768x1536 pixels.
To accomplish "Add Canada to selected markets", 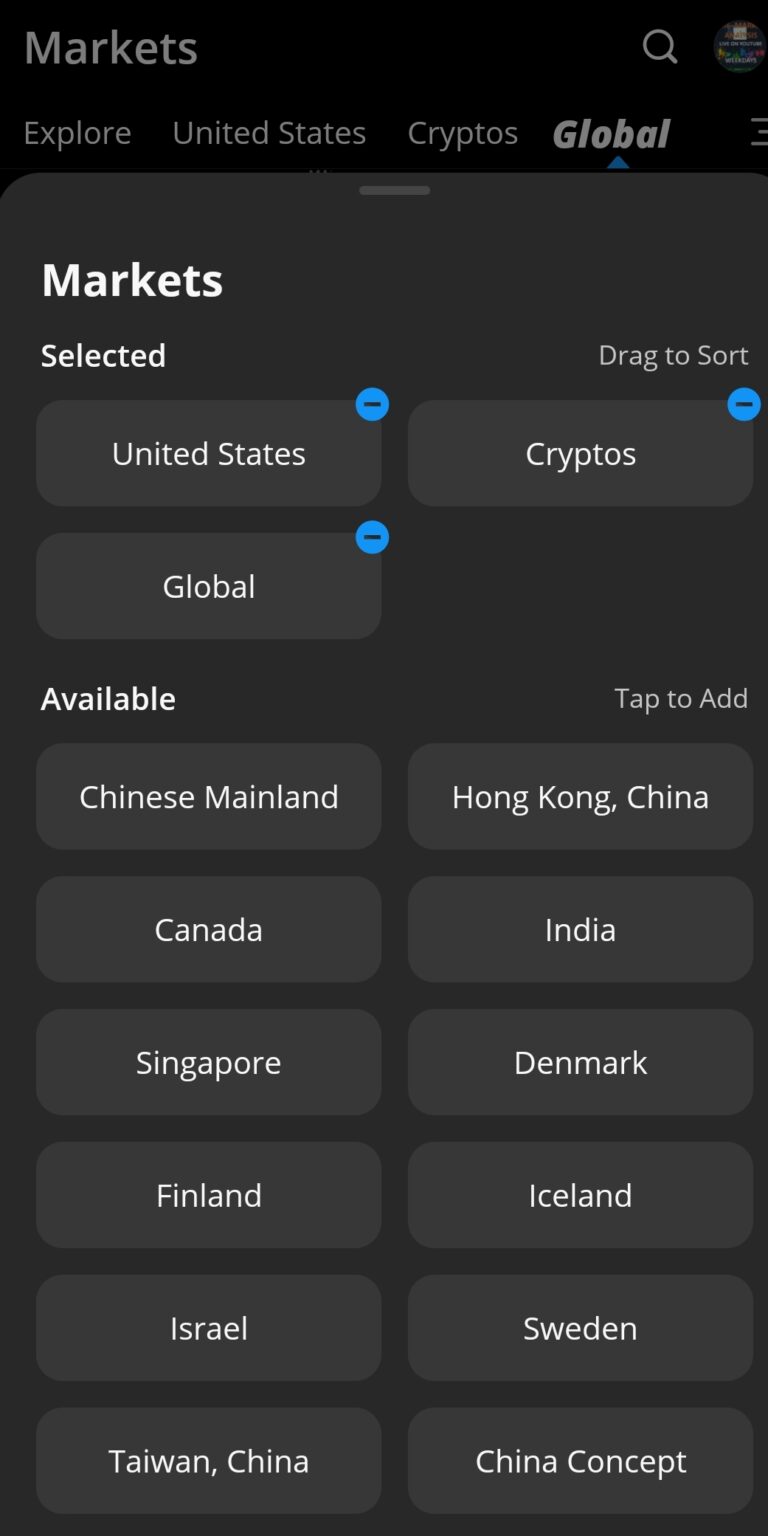I will tap(209, 930).
